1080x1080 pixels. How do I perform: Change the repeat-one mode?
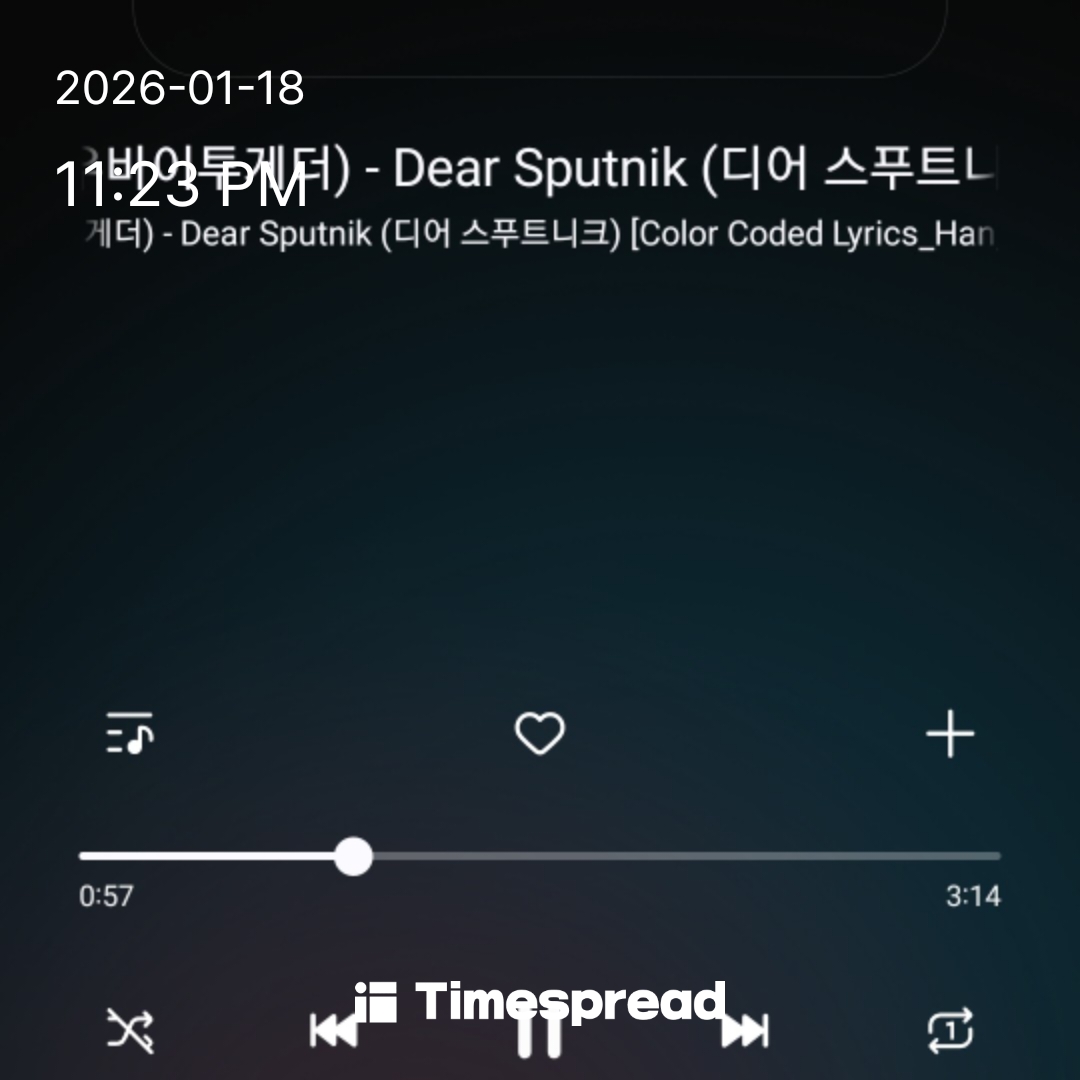[950, 1030]
